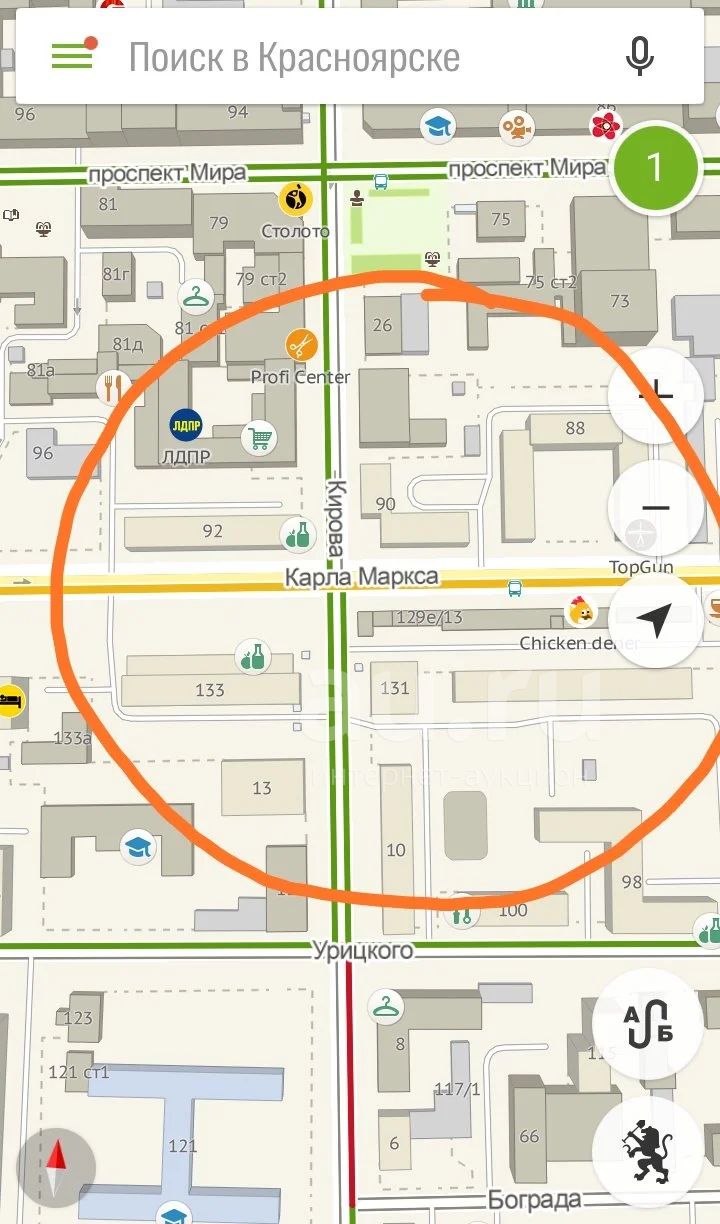This screenshot has width=720, height=1224.
Task: Select the grocery marker near building 92
Action: (295, 534)
